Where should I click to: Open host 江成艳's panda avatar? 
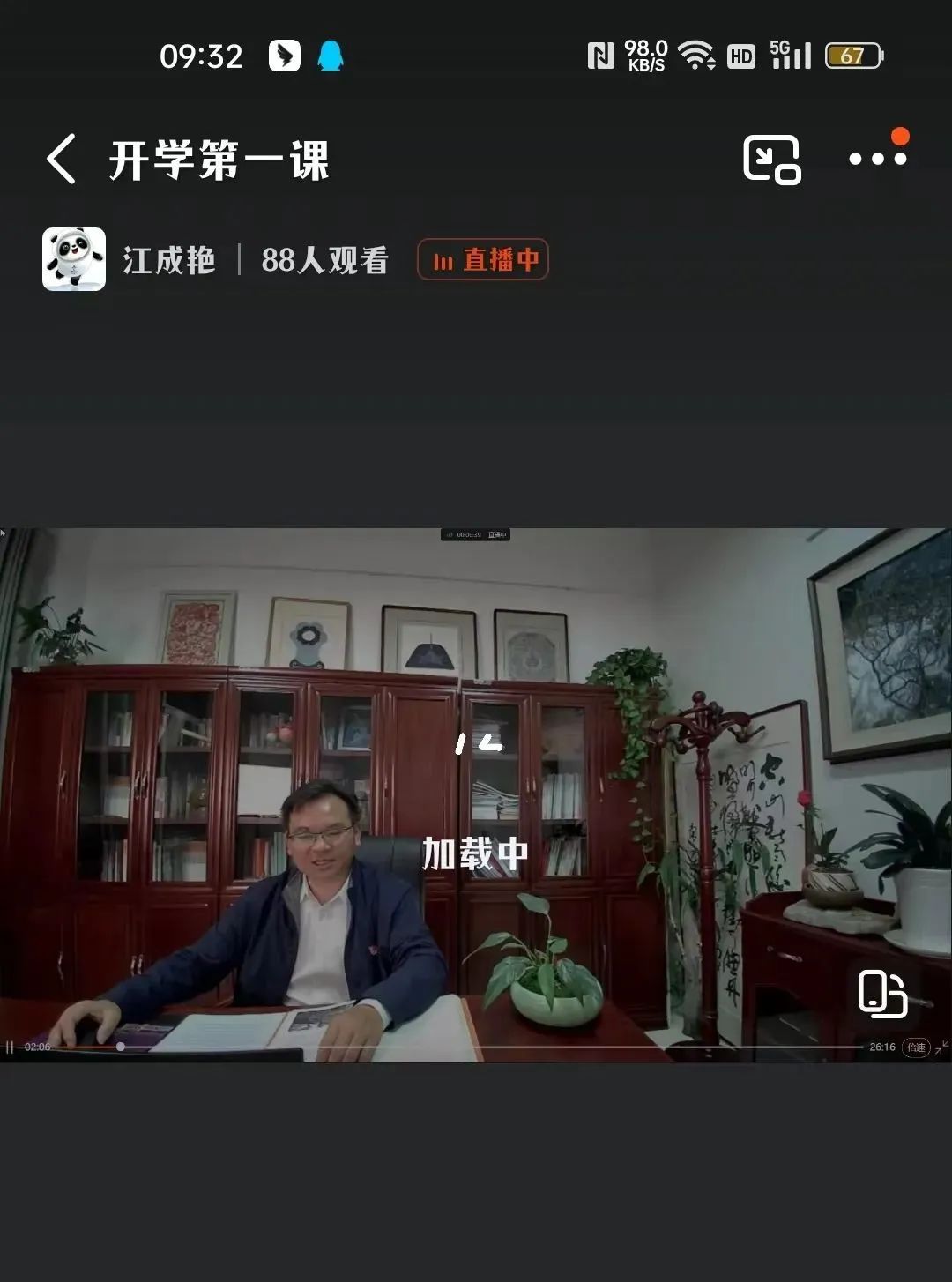click(74, 259)
